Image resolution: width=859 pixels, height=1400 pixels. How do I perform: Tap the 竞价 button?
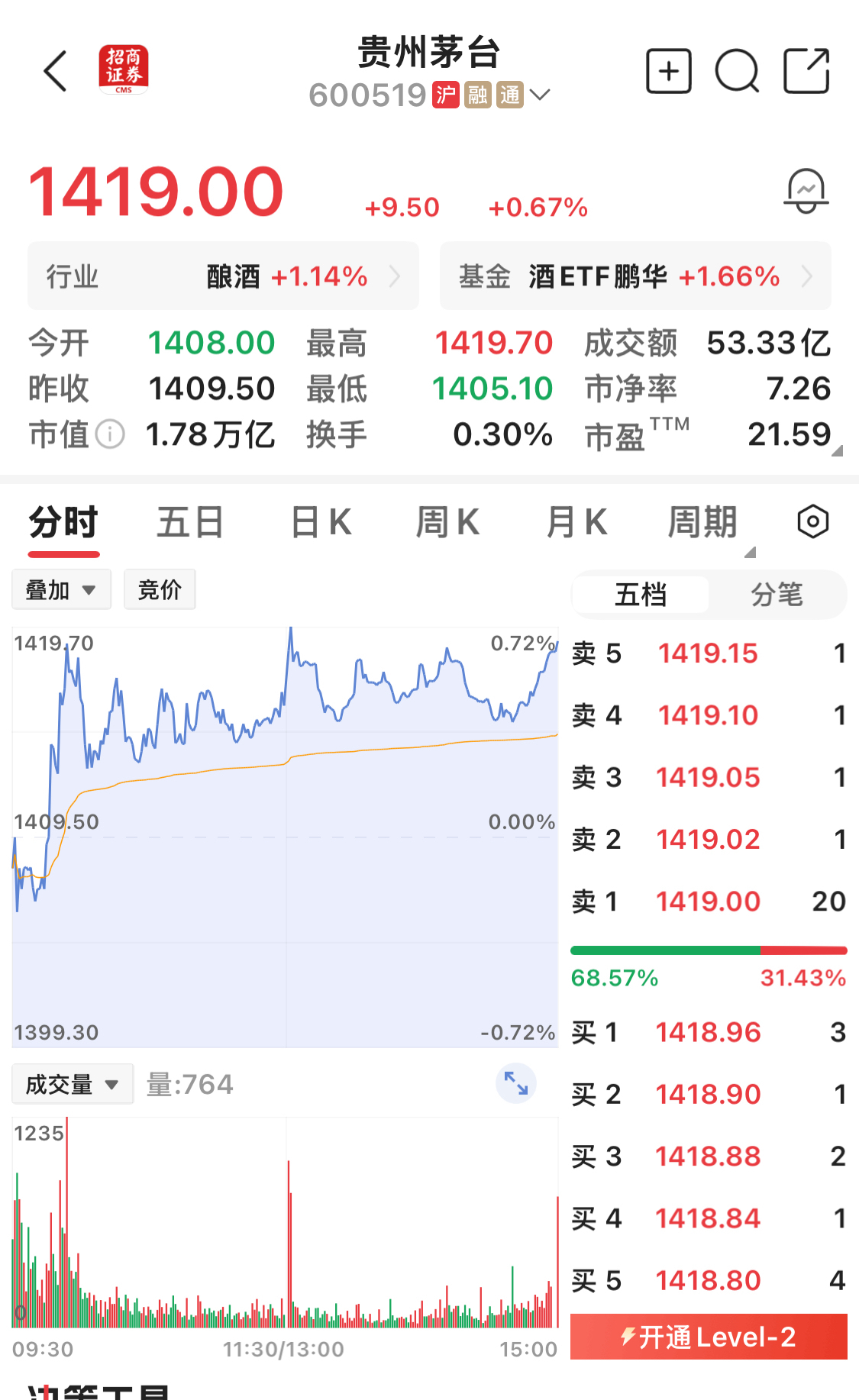click(x=160, y=589)
